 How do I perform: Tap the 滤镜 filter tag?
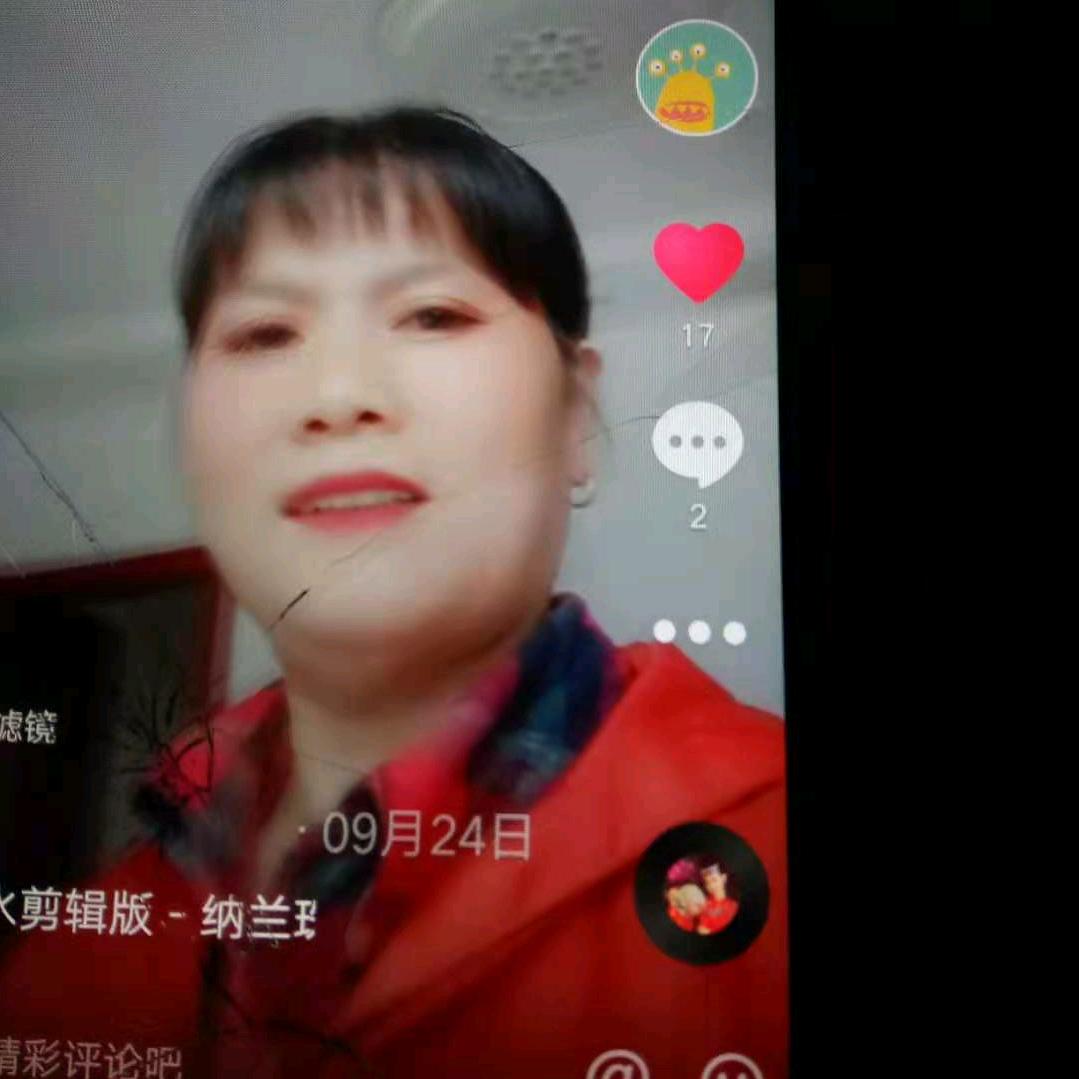28,727
